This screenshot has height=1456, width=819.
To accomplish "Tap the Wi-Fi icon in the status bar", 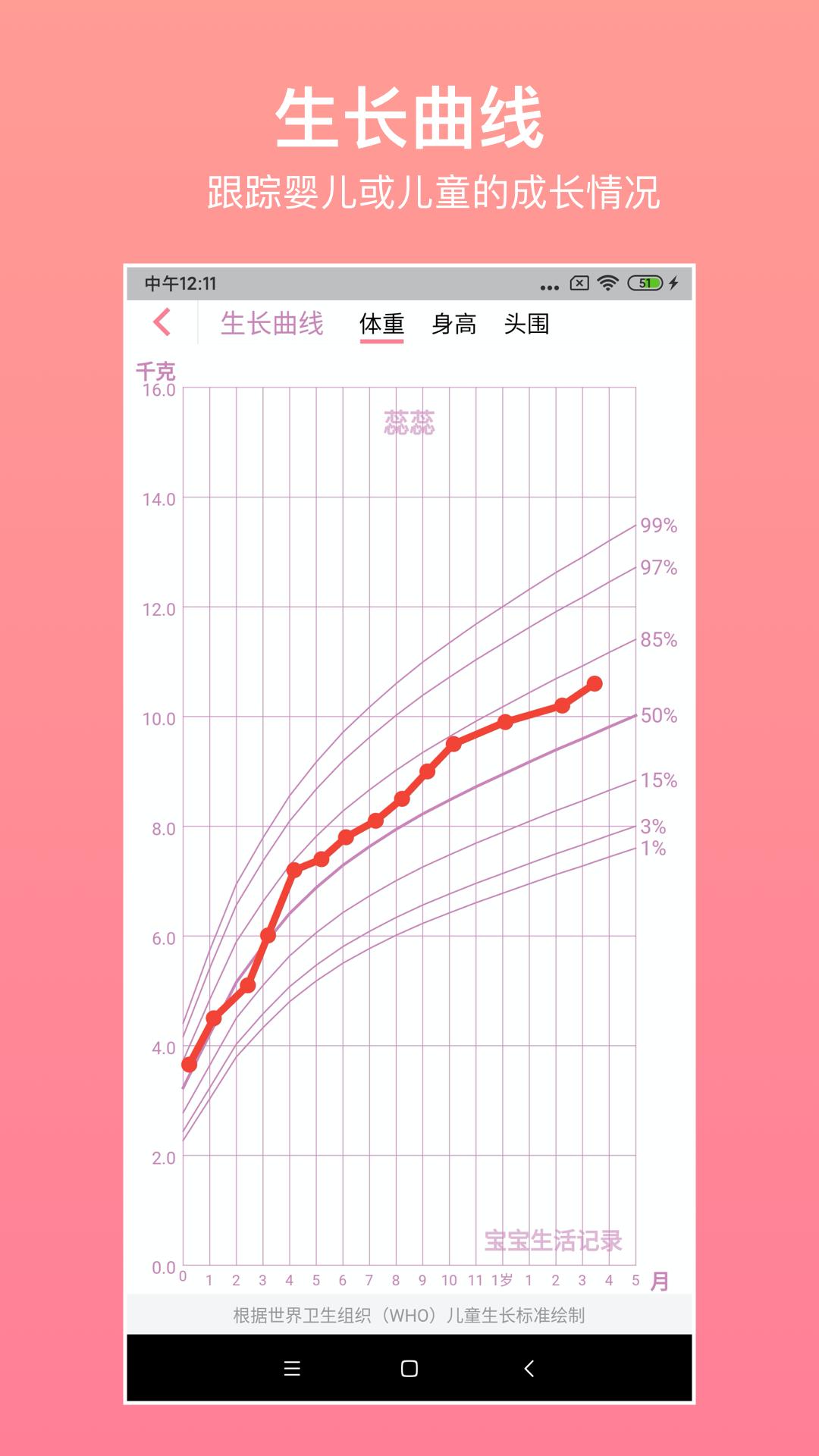I will click(x=607, y=282).
